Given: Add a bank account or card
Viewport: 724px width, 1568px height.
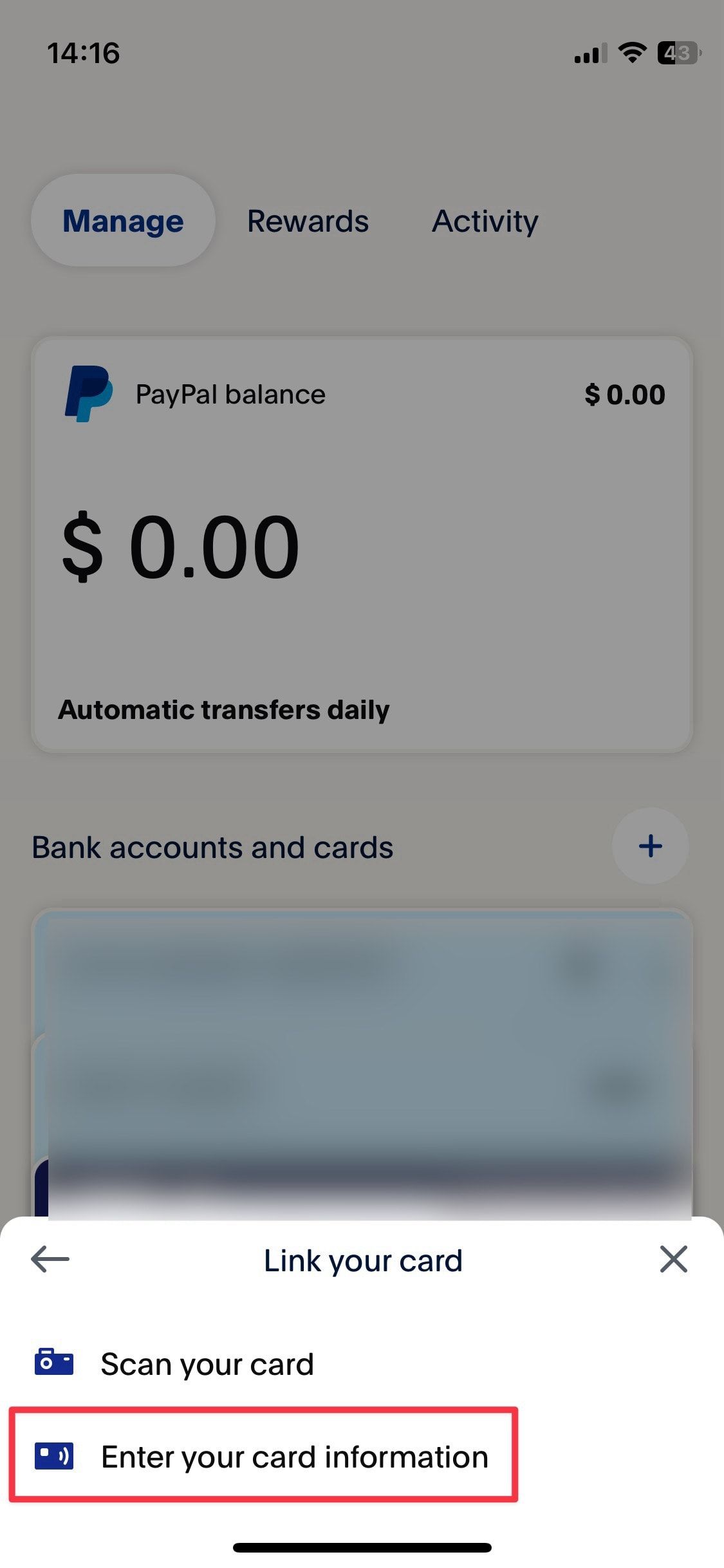Looking at the screenshot, I should 650,846.
